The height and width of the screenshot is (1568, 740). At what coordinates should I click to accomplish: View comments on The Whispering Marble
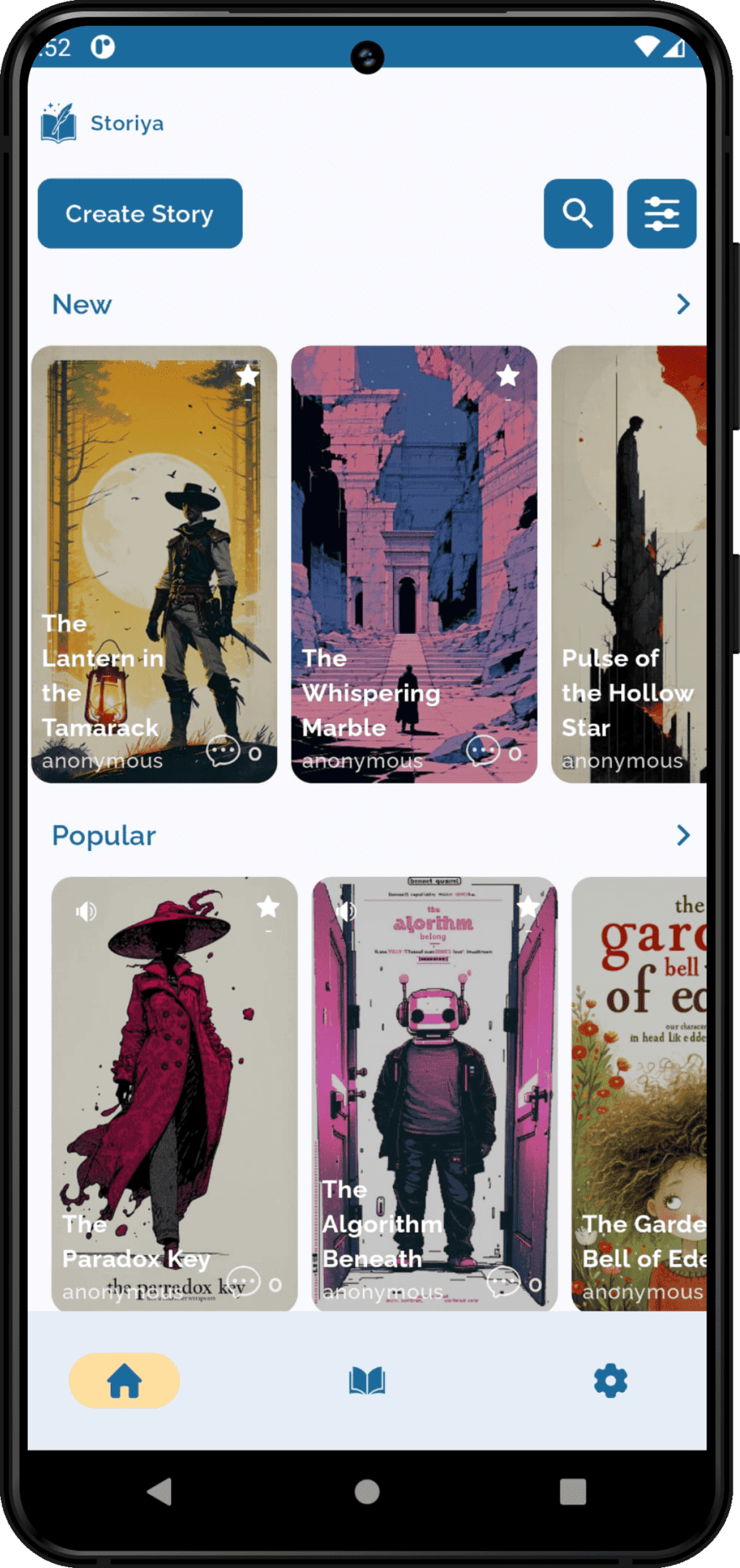click(484, 750)
